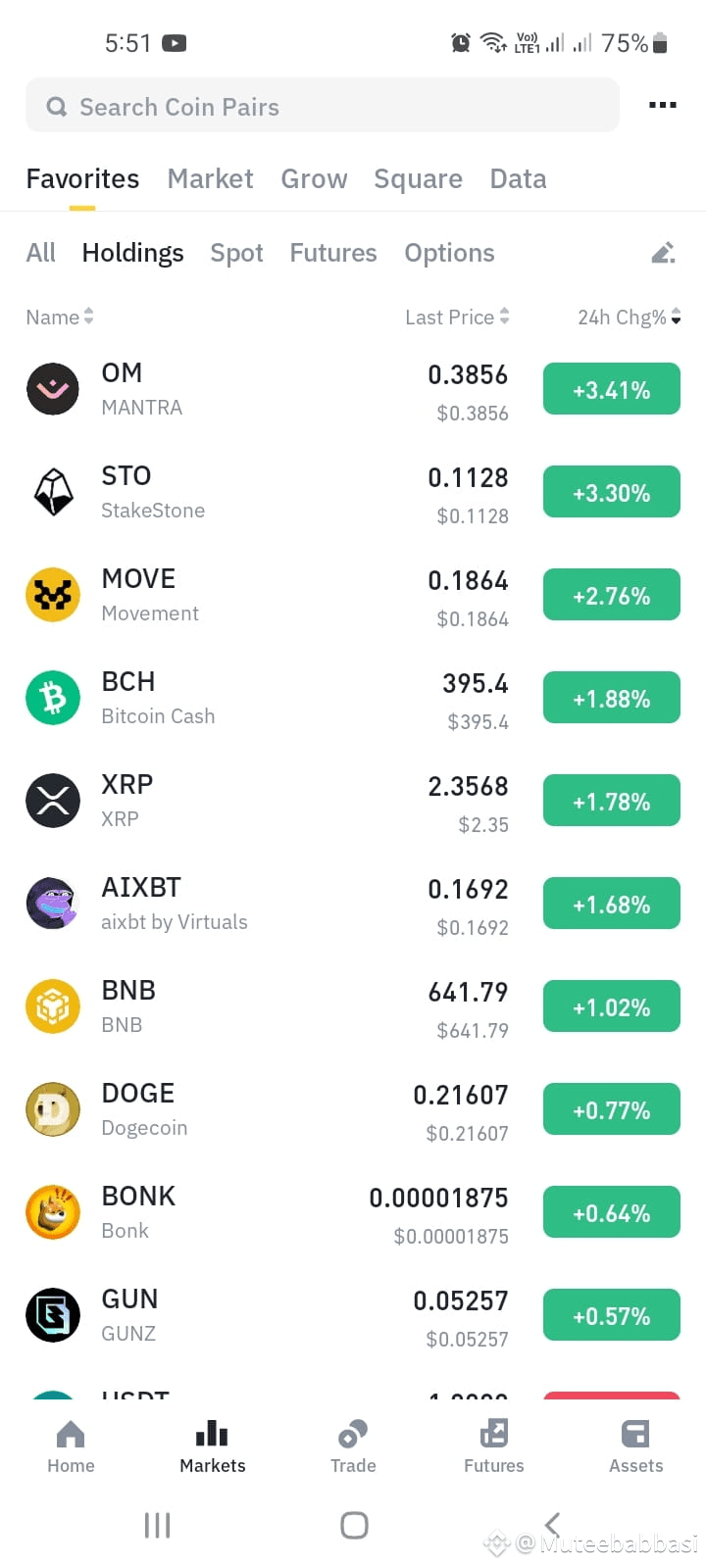Tap the +3.41% change button for OM
706x1568 pixels.
click(x=611, y=389)
